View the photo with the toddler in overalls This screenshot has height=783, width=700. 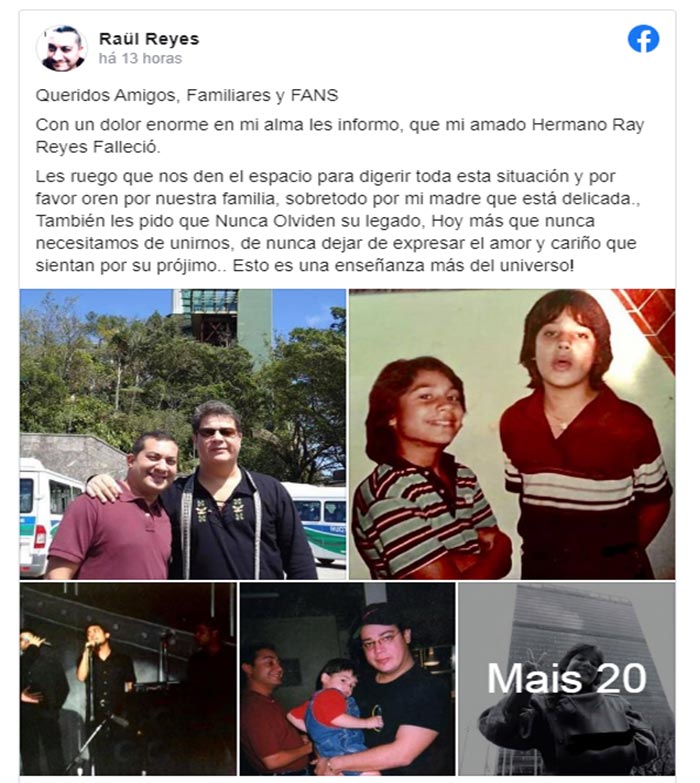click(347, 678)
